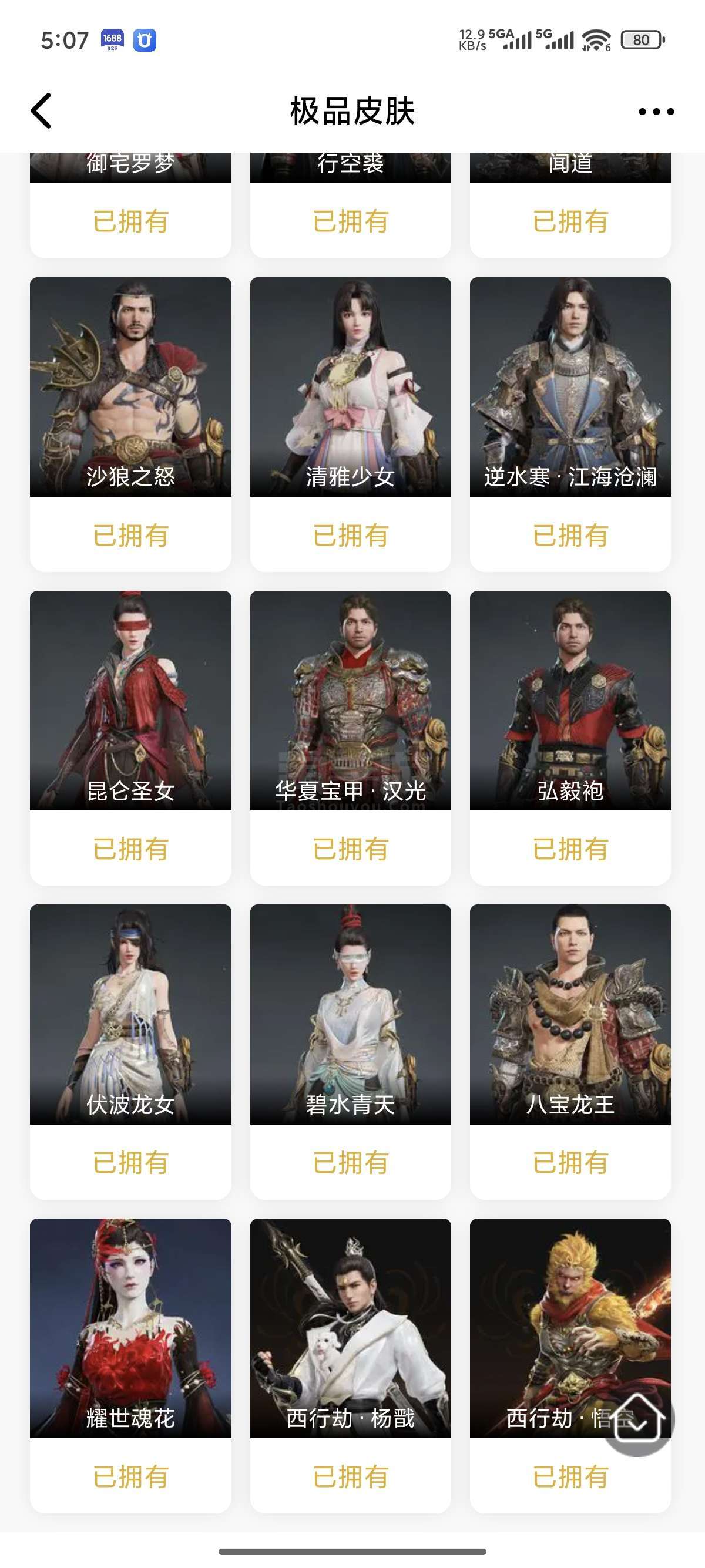View the 碧水青天 skin
This screenshot has height=1568, width=705.
350,1052
